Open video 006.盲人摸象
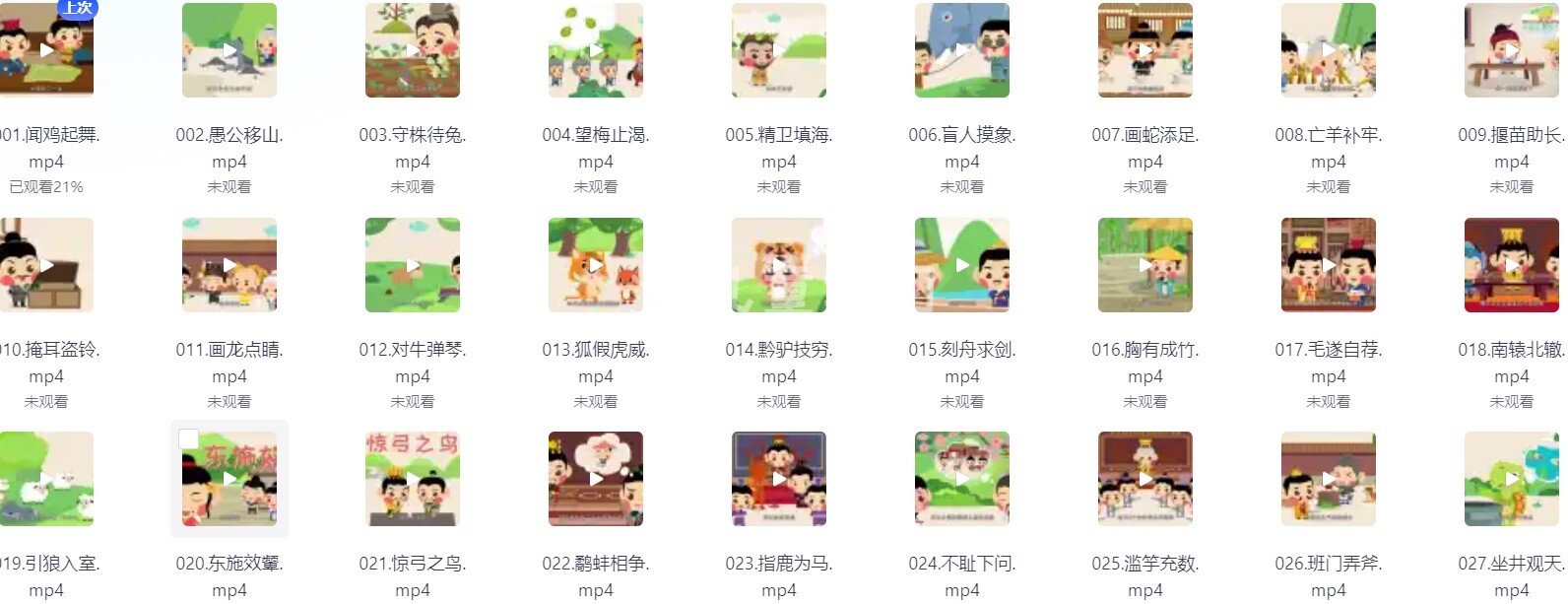This screenshot has width=1568, height=604. click(962, 49)
